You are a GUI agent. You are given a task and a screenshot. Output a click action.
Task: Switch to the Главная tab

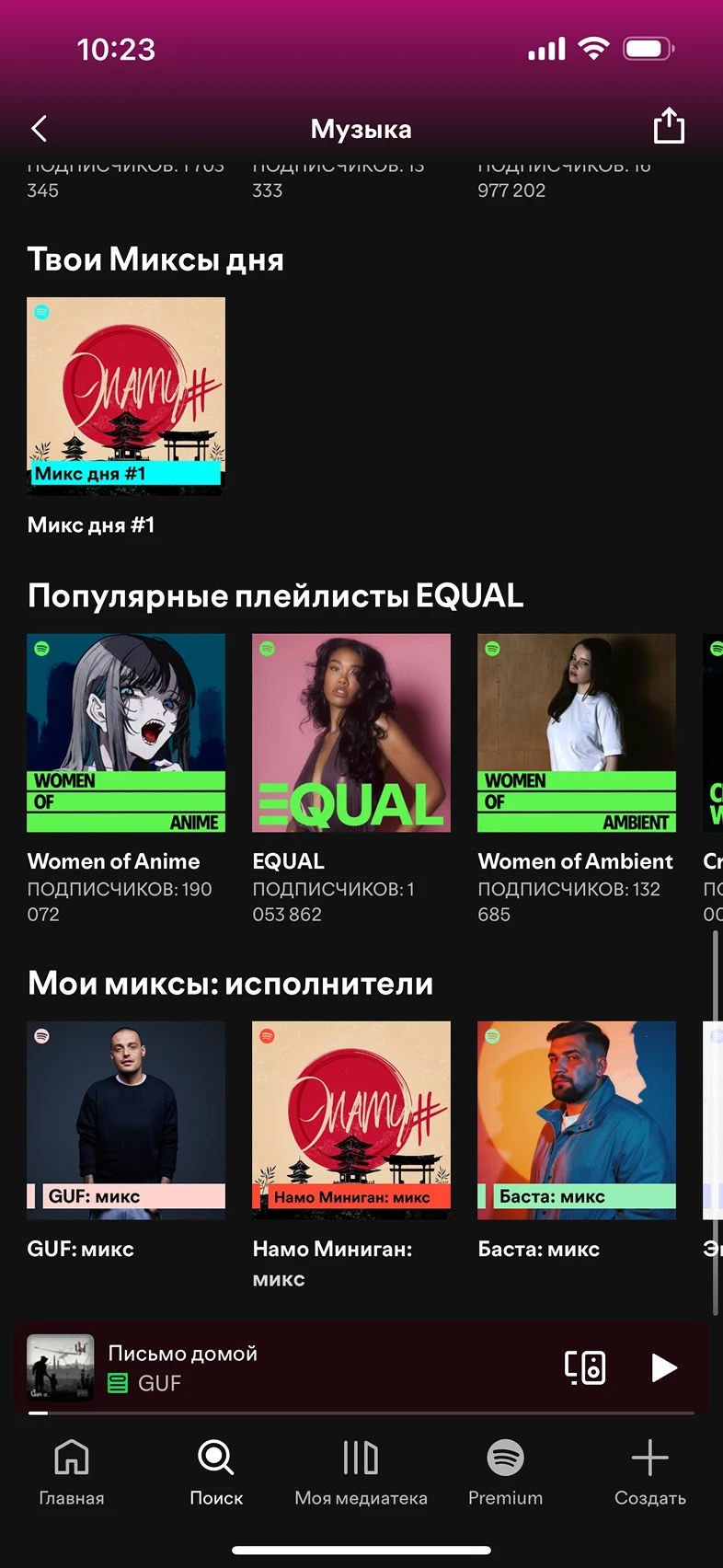pyautogui.click(x=72, y=1472)
